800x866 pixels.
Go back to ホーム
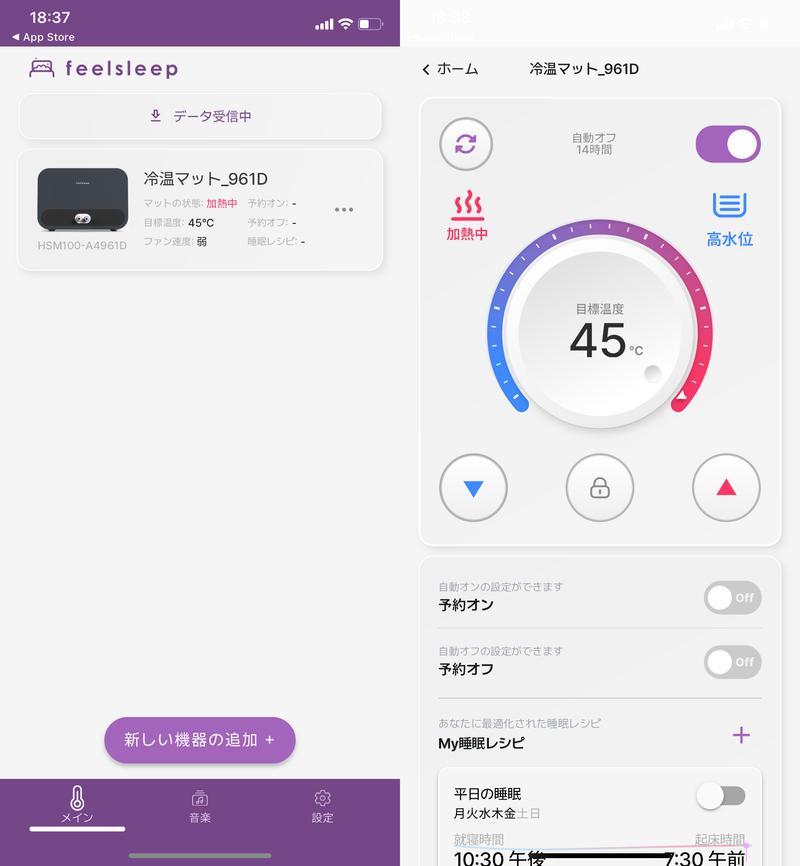pos(451,69)
